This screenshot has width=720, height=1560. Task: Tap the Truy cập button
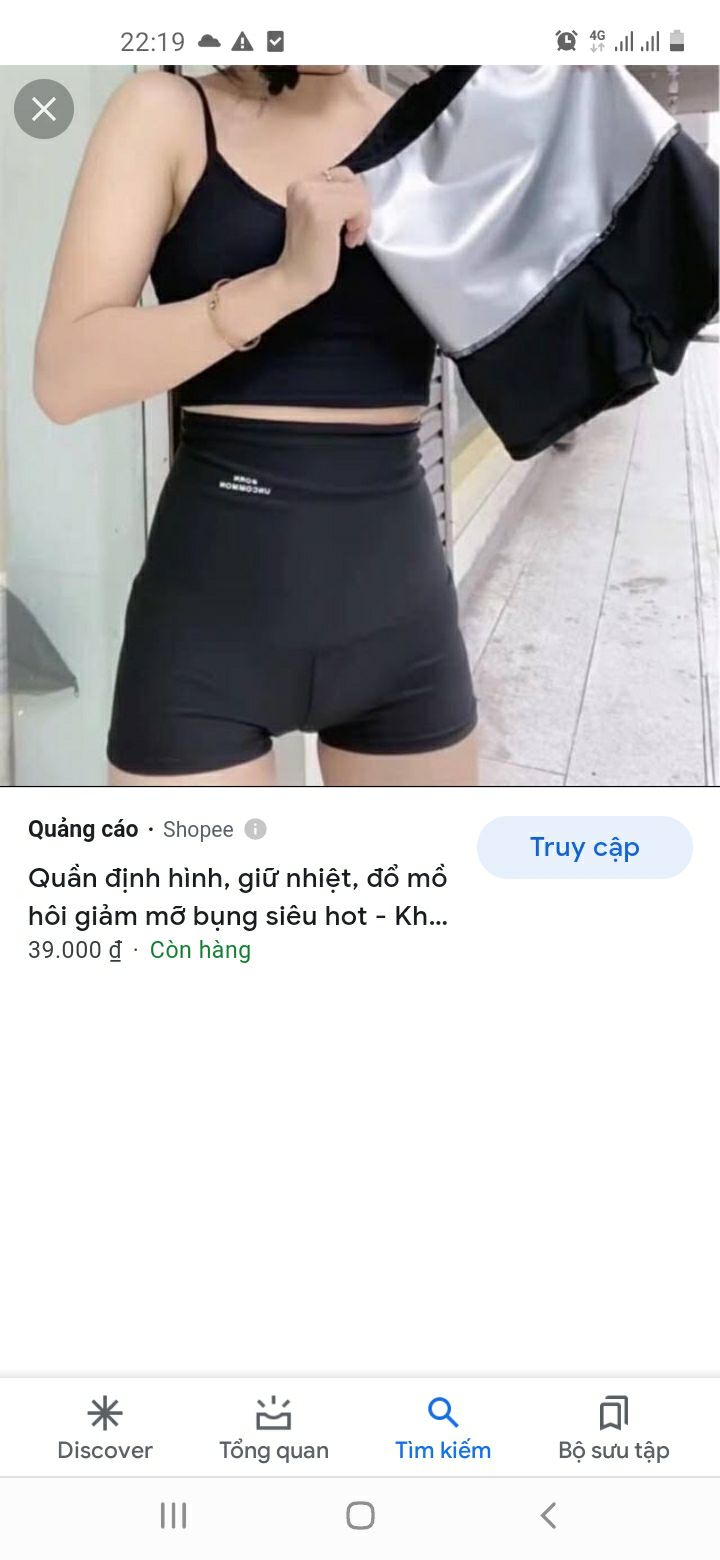(x=585, y=847)
